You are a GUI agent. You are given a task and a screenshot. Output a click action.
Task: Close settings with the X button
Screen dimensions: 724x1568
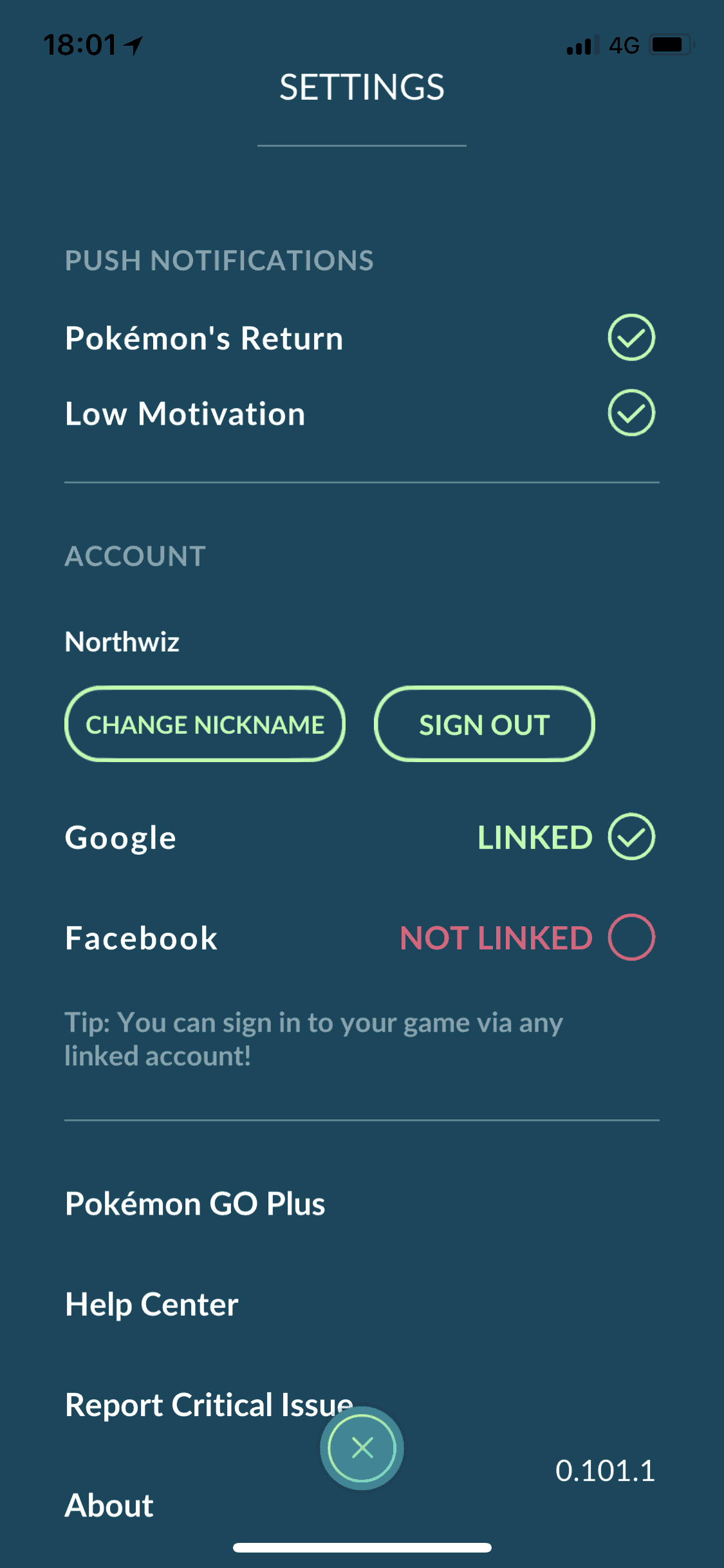(x=362, y=1448)
